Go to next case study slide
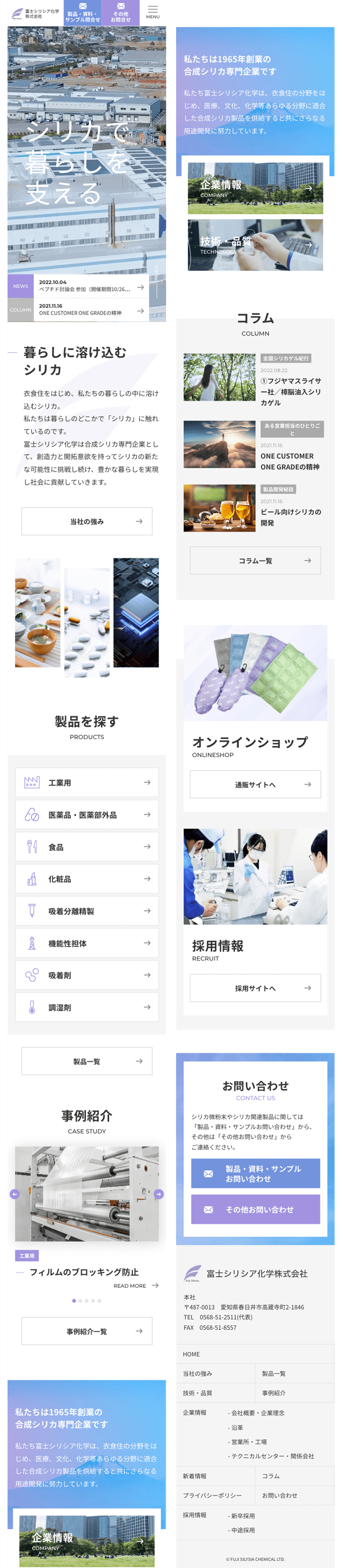Screen dimensions: 343x1568 pyautogui.click(x=159, y=1194)
